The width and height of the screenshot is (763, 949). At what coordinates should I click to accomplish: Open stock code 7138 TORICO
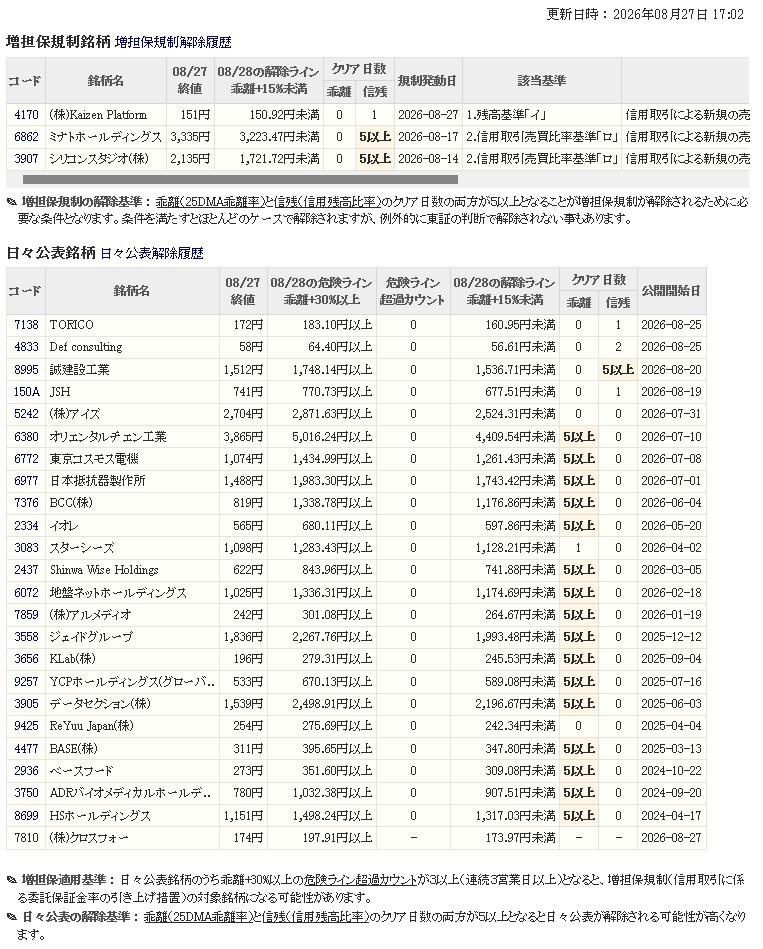(26, 325)
